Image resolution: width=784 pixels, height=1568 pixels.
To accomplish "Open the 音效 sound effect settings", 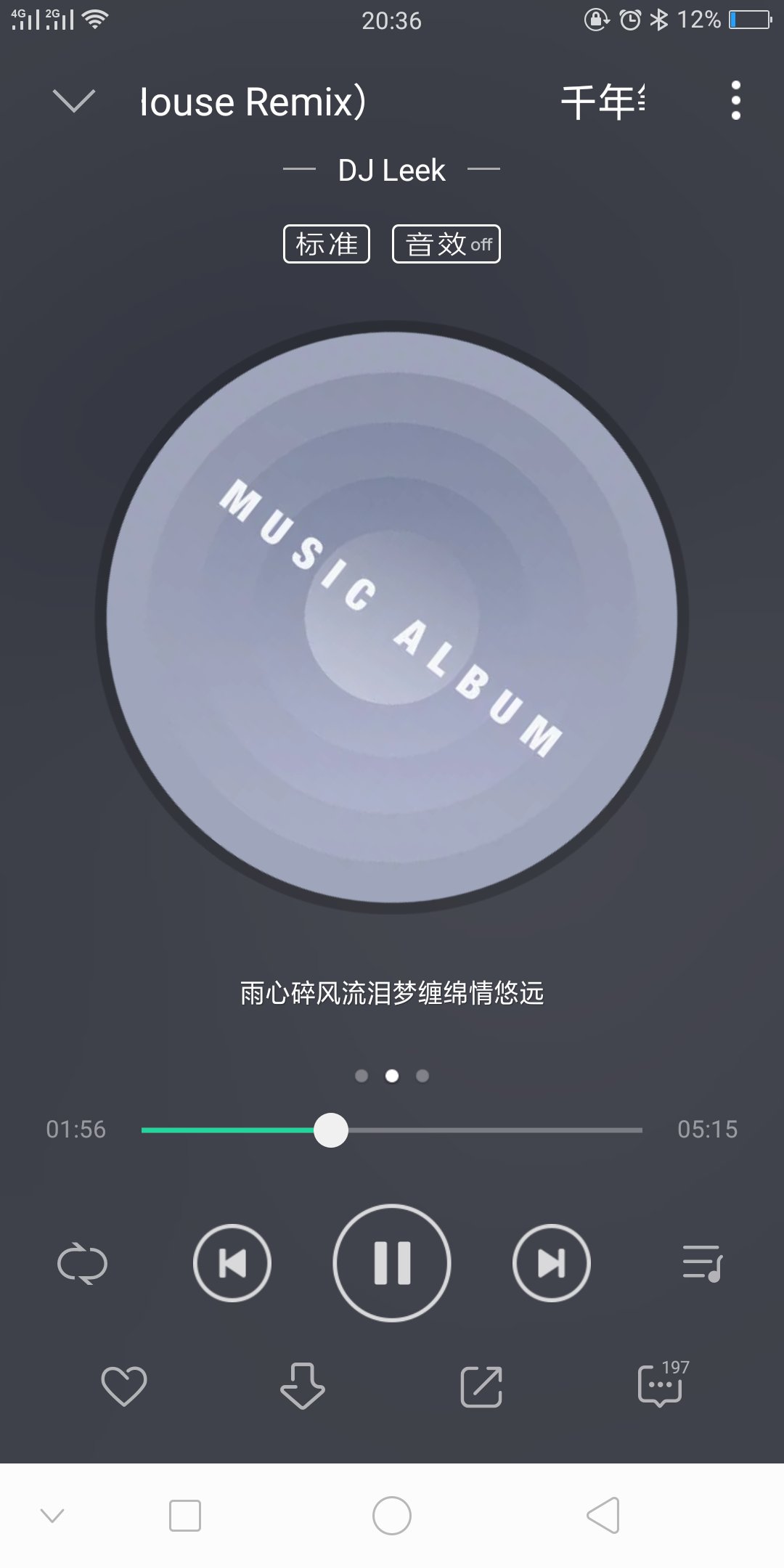I will (x=446, y=244).
